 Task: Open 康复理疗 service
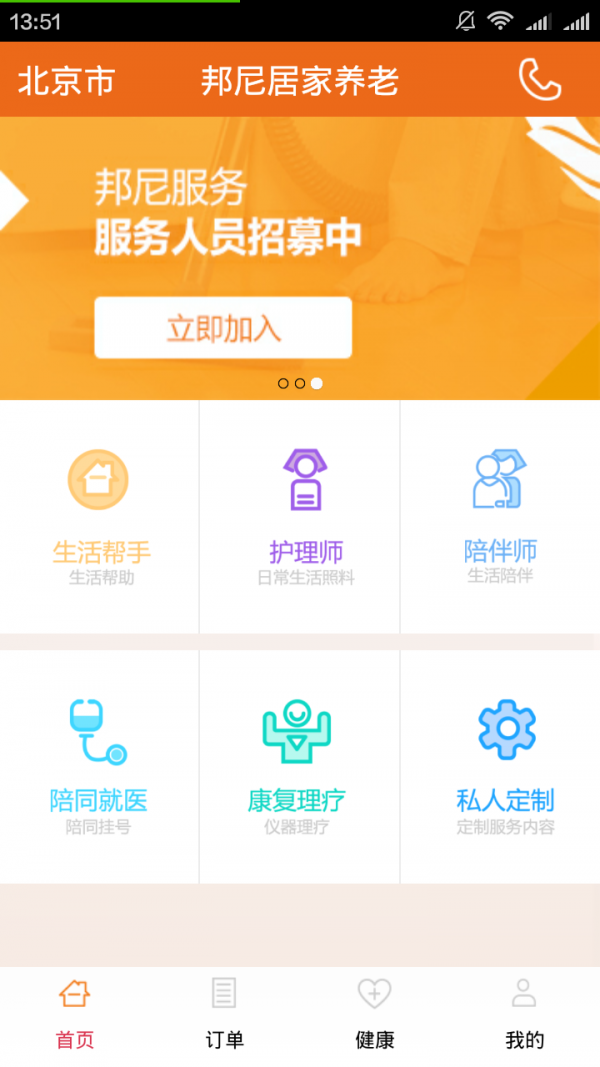tap(299, 766)
